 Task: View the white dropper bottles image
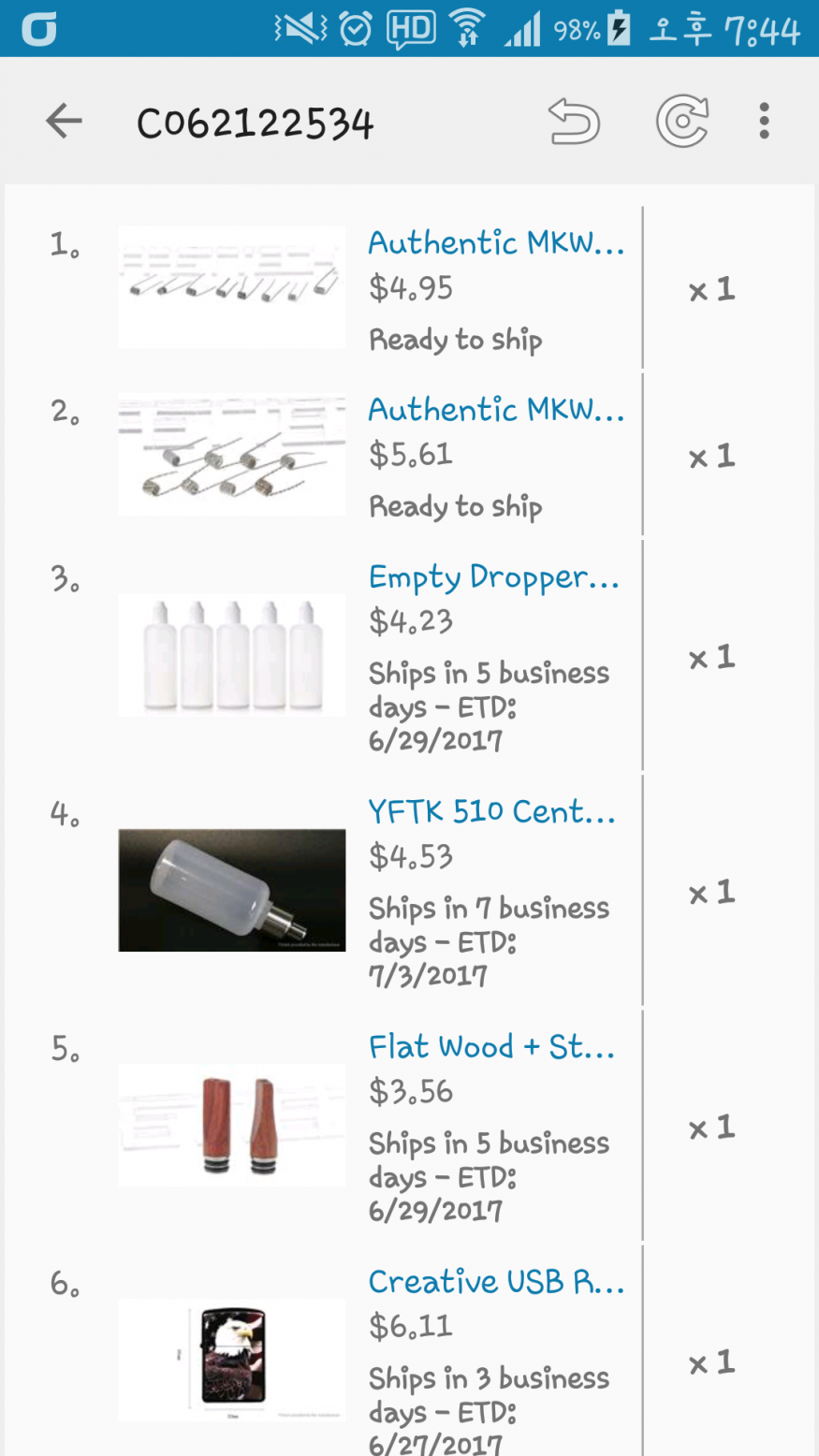[231, 655]
